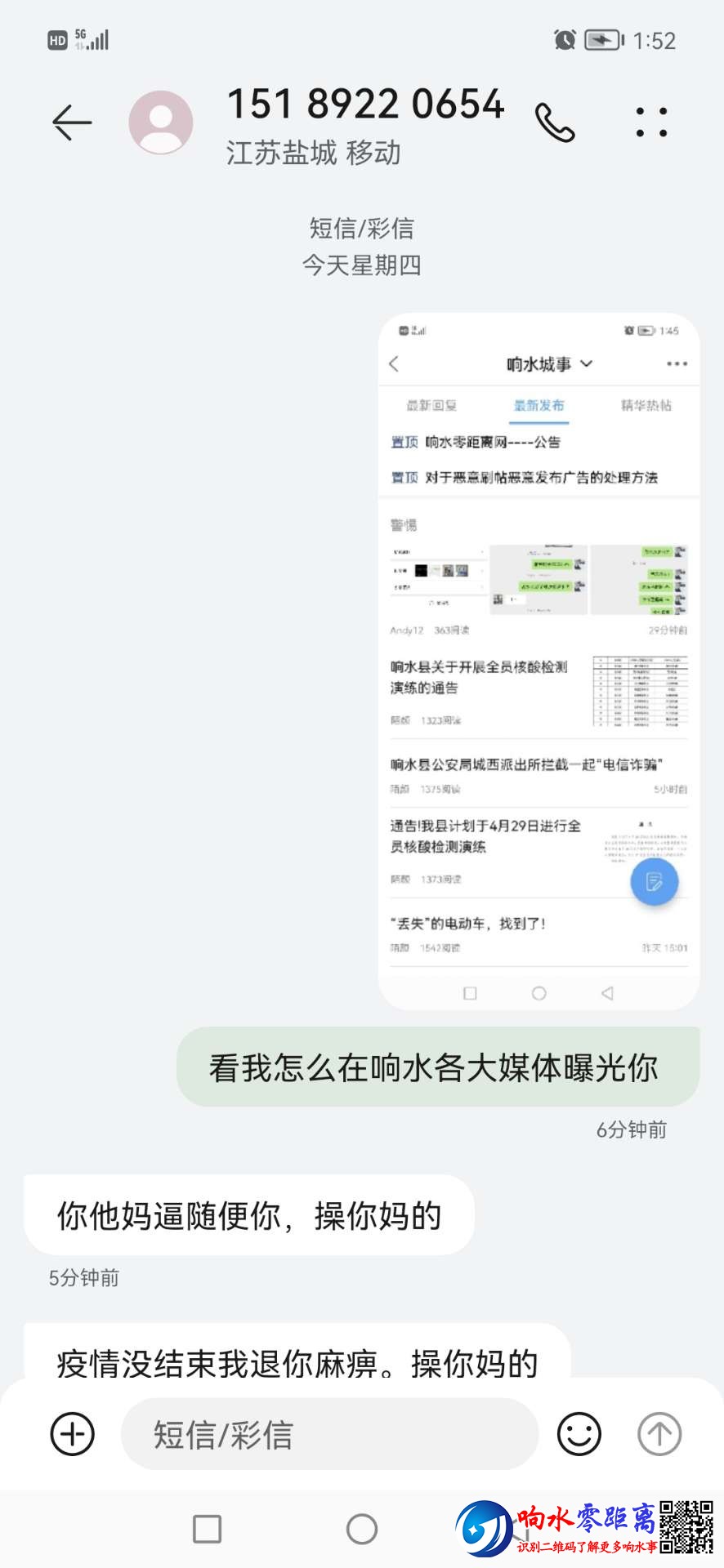Open the sent screenshot image
The width and height of the screenshot is (724, 1568).
(x=539, y=661)
